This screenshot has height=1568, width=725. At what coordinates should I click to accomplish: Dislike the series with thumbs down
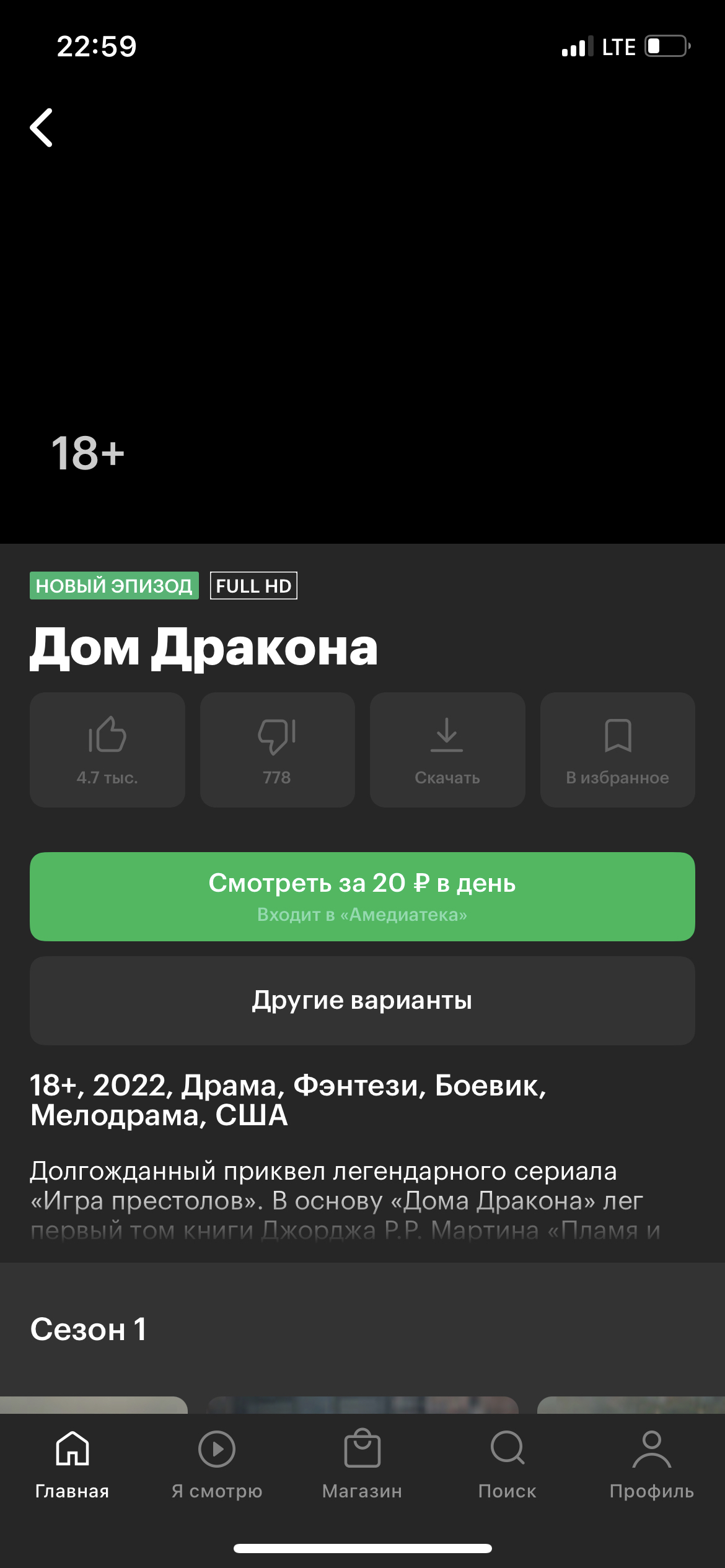tap(277, 749)
